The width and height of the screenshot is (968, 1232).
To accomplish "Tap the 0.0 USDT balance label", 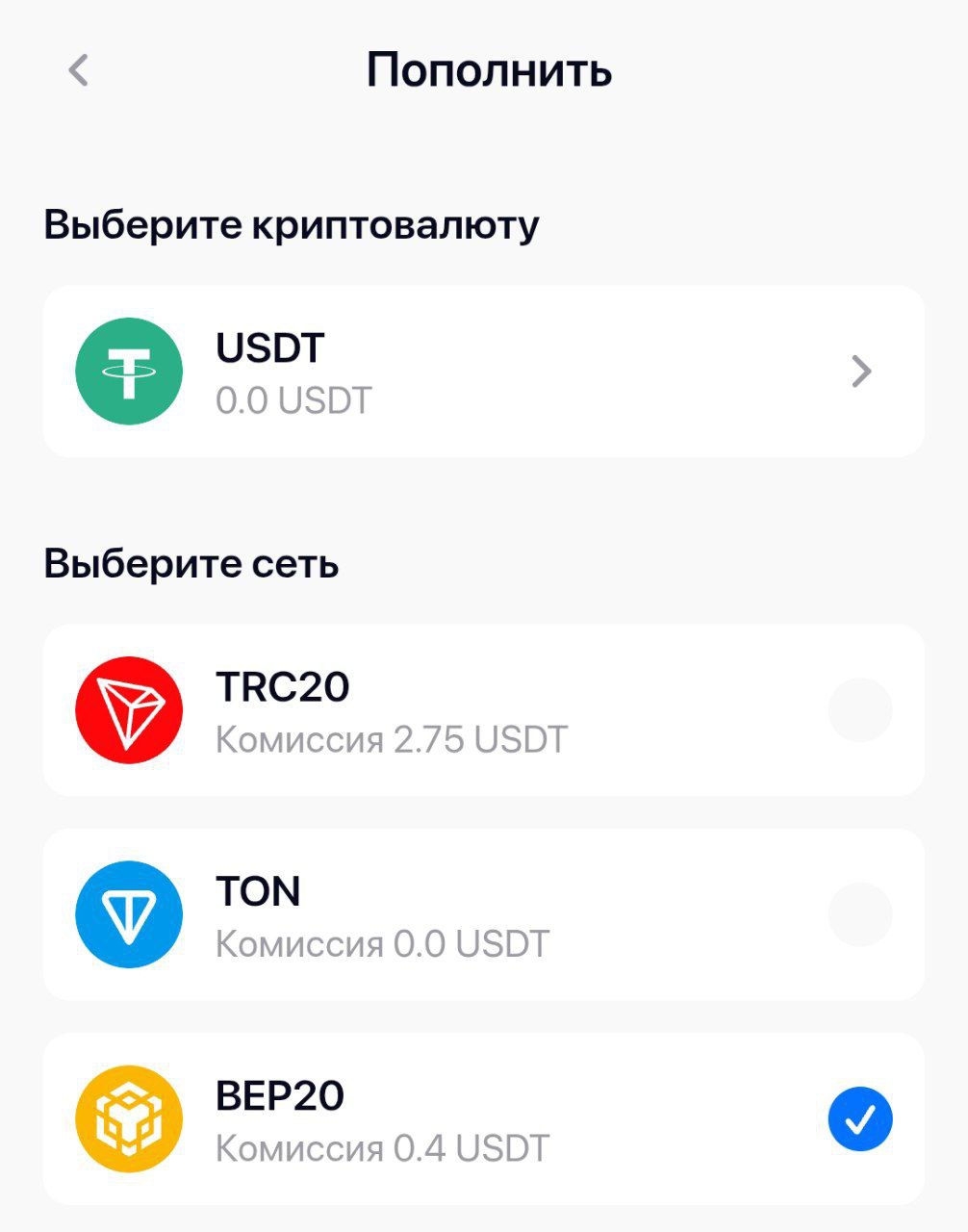I will 293,400.
